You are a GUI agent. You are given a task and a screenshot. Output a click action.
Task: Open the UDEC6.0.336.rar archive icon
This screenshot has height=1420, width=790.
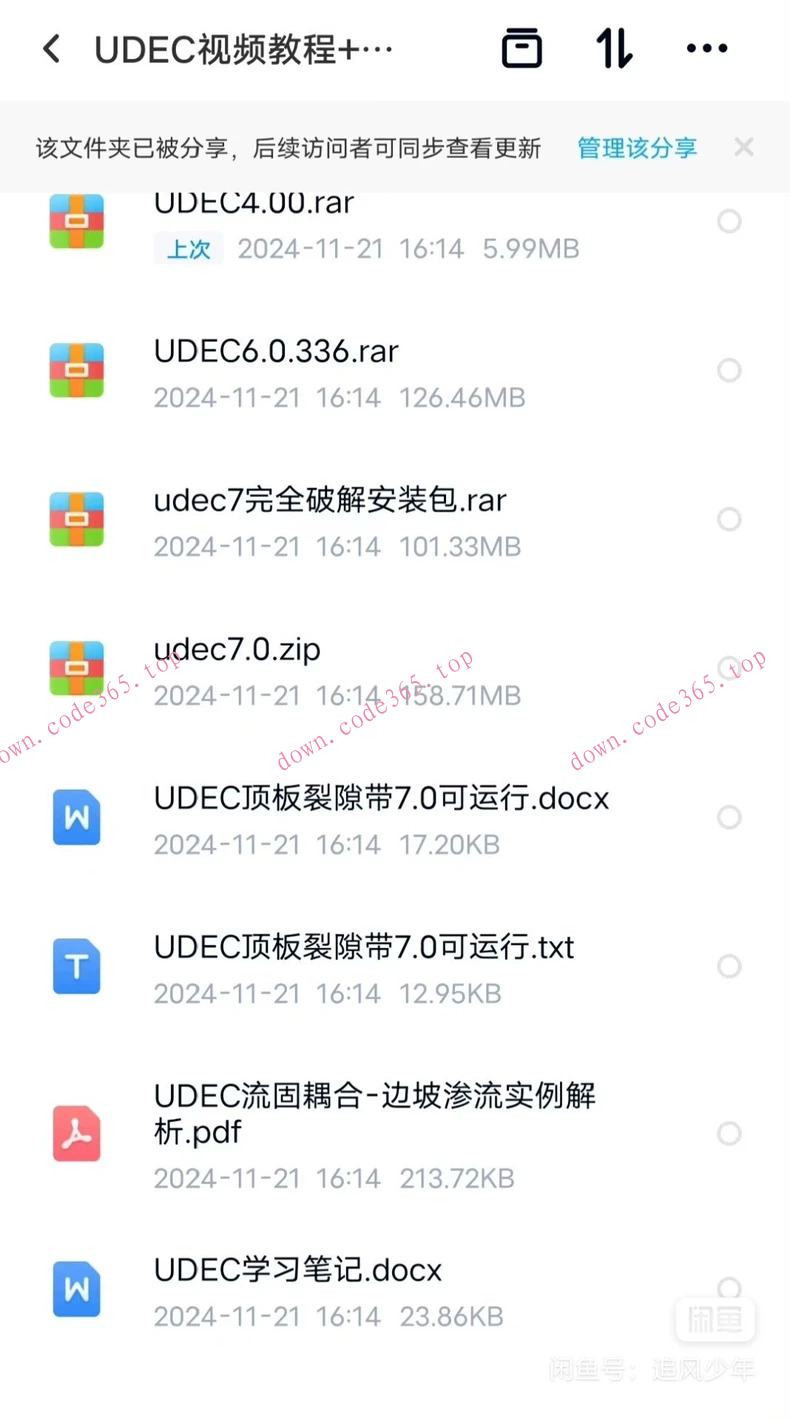click(x=76, y=370)
